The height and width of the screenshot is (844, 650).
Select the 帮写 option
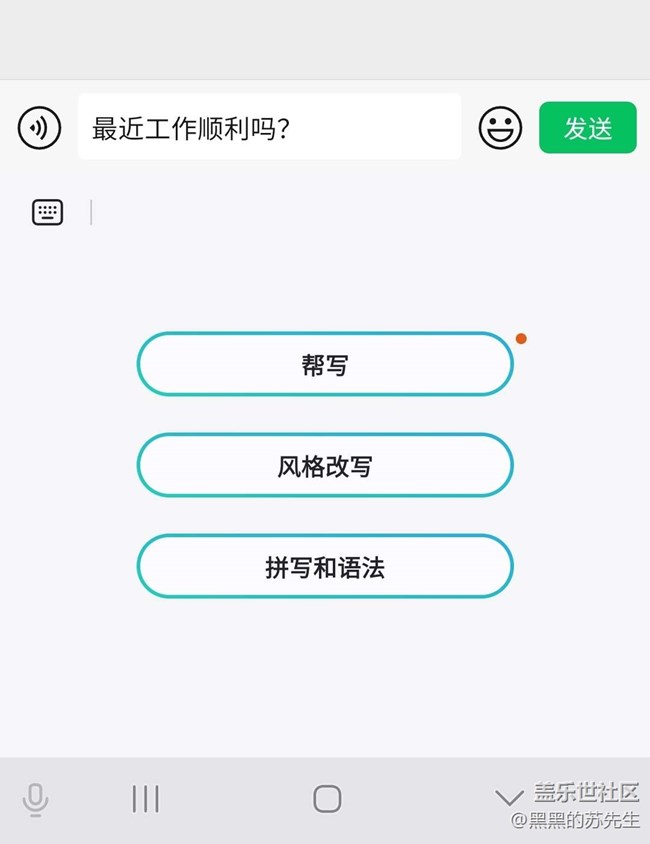coord(325,364)
